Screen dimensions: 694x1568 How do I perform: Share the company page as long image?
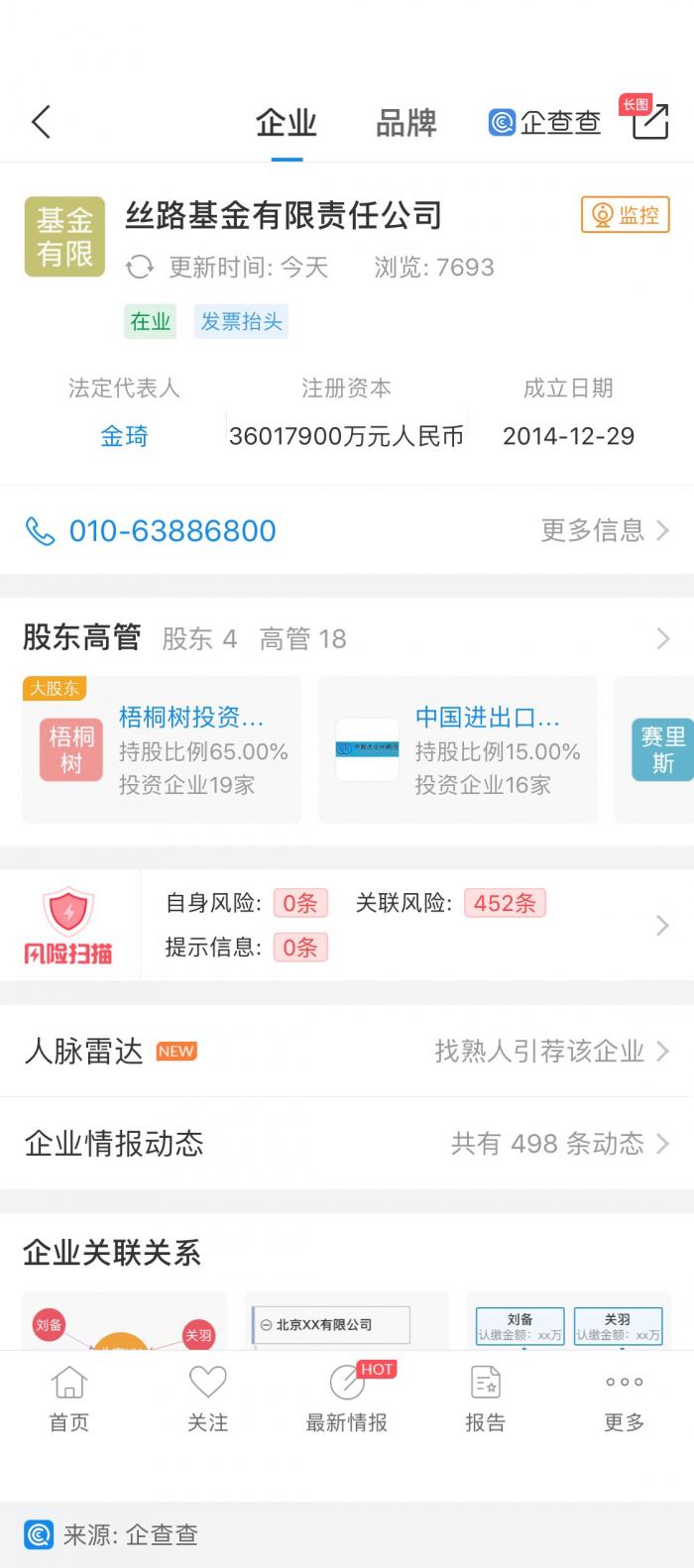click(x=648, y=120)
